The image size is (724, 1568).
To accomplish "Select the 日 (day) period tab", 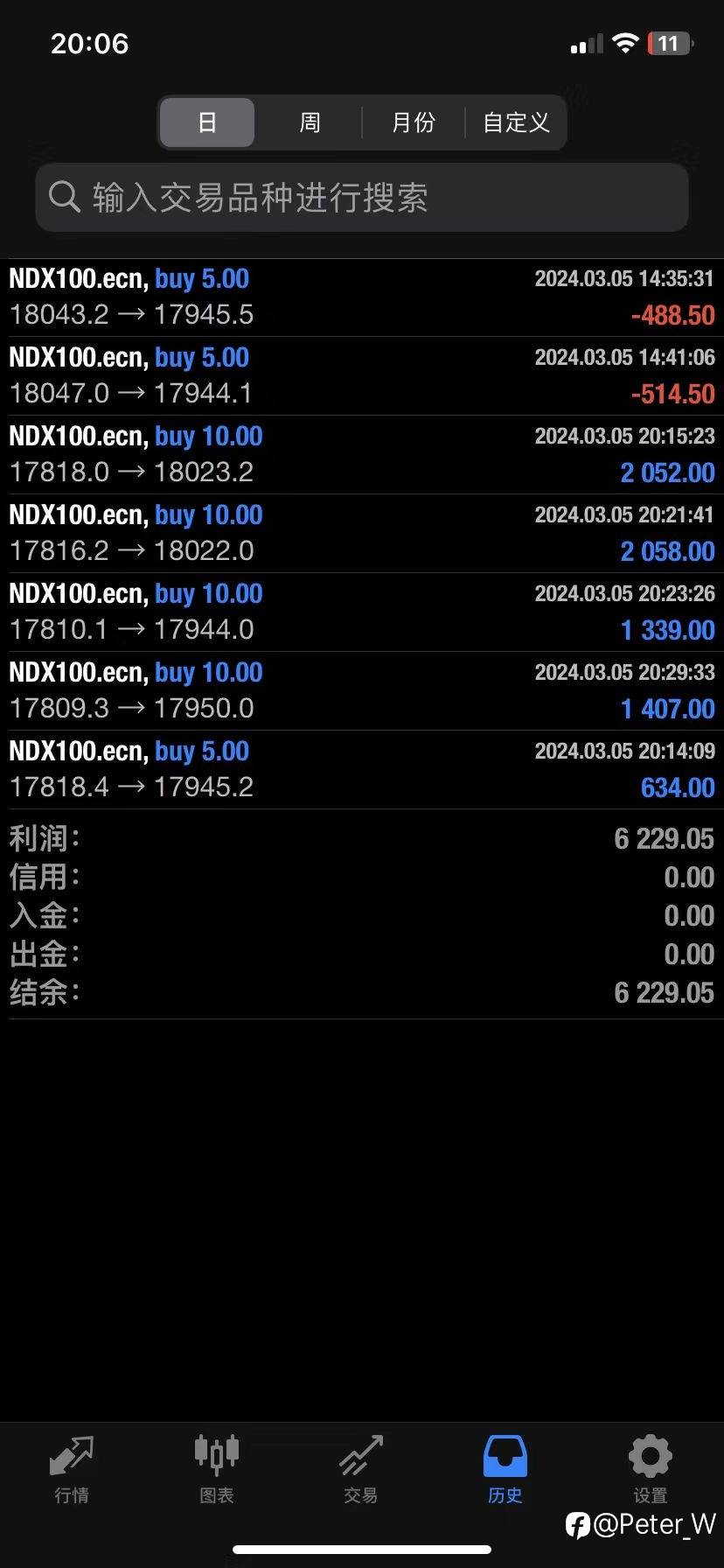I will tap(207, 122).
